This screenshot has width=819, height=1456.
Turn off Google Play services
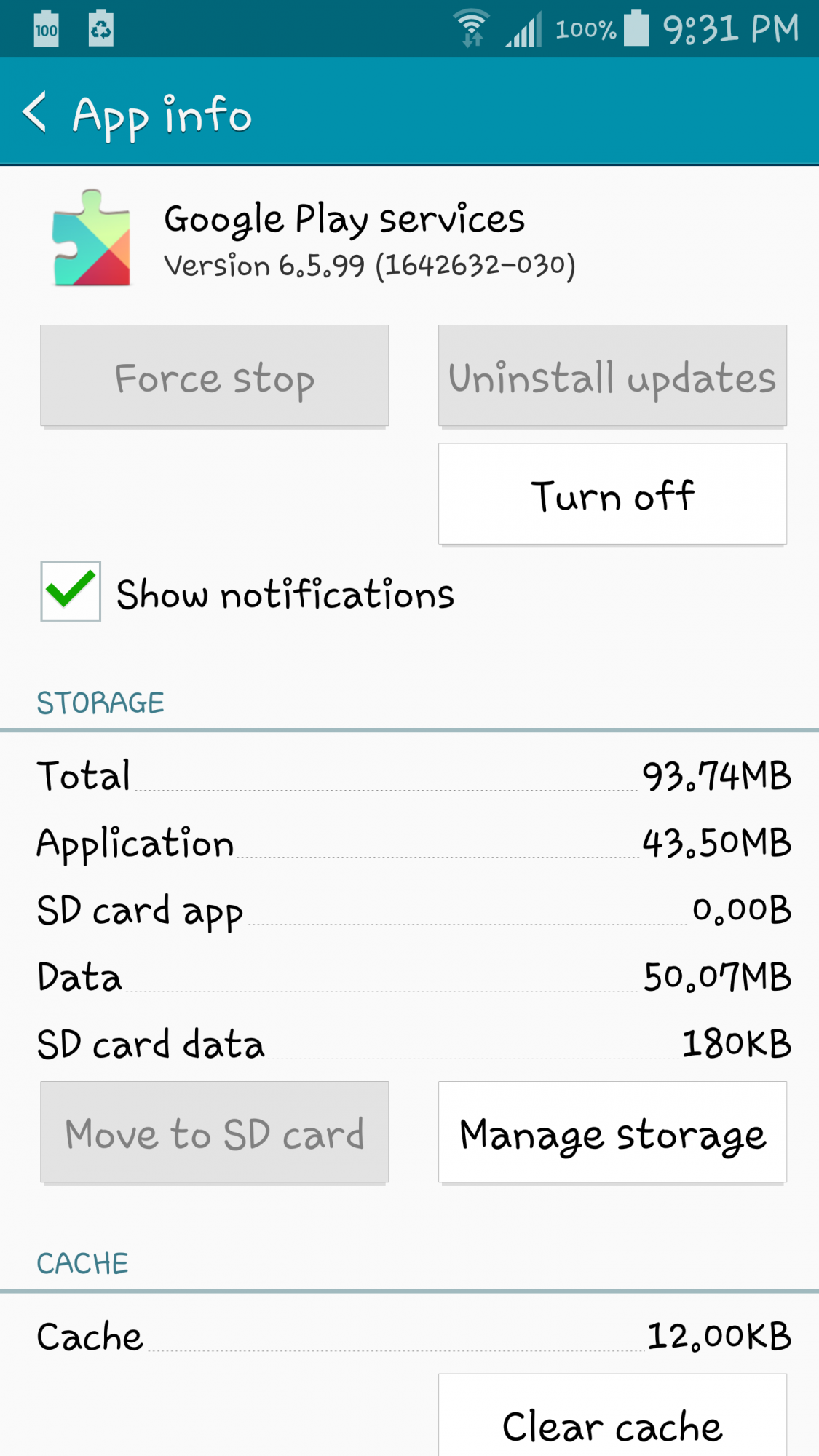(x=612, y=494)
